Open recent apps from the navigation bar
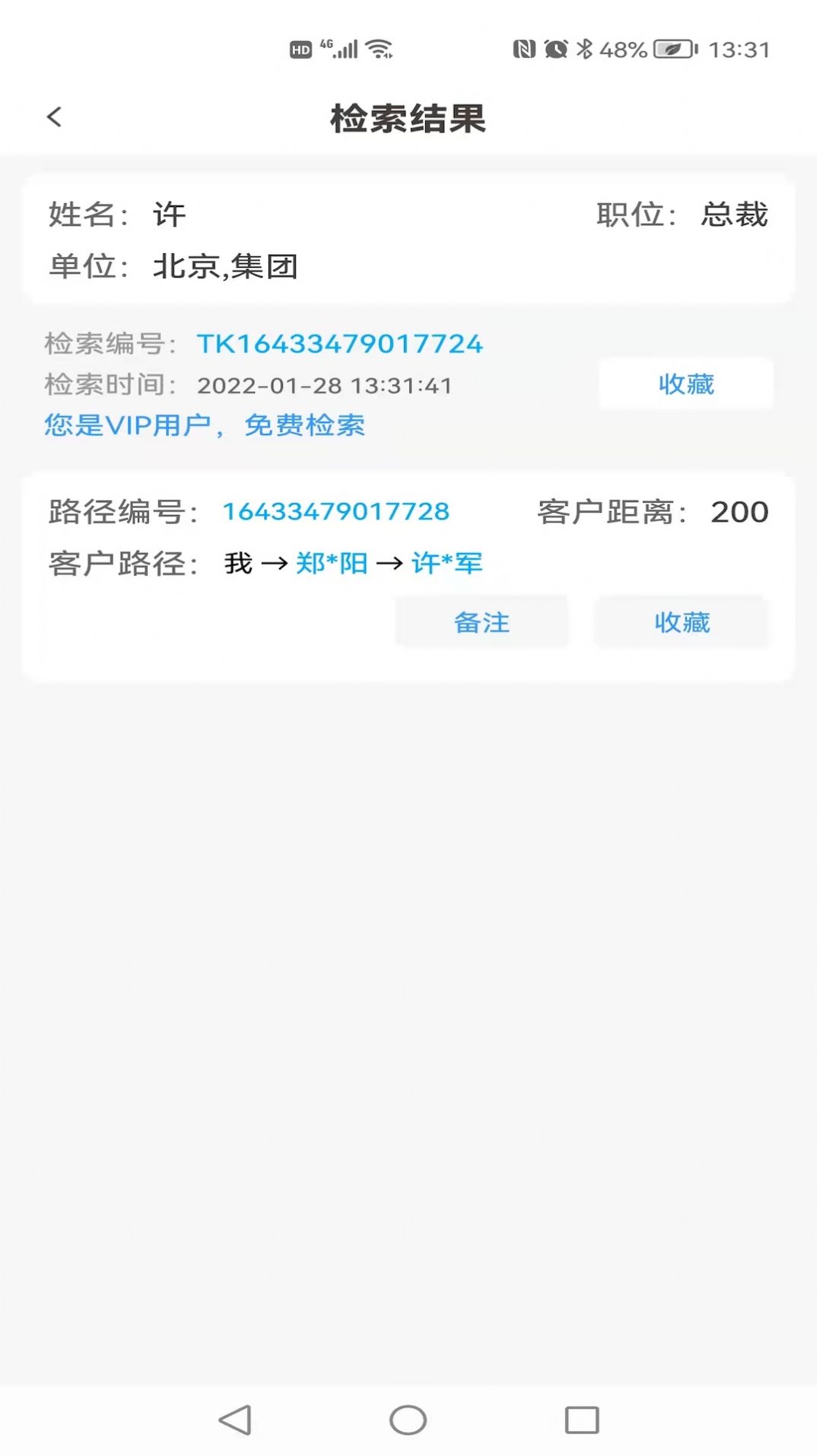The image size is (817, 1456). 582,1419
